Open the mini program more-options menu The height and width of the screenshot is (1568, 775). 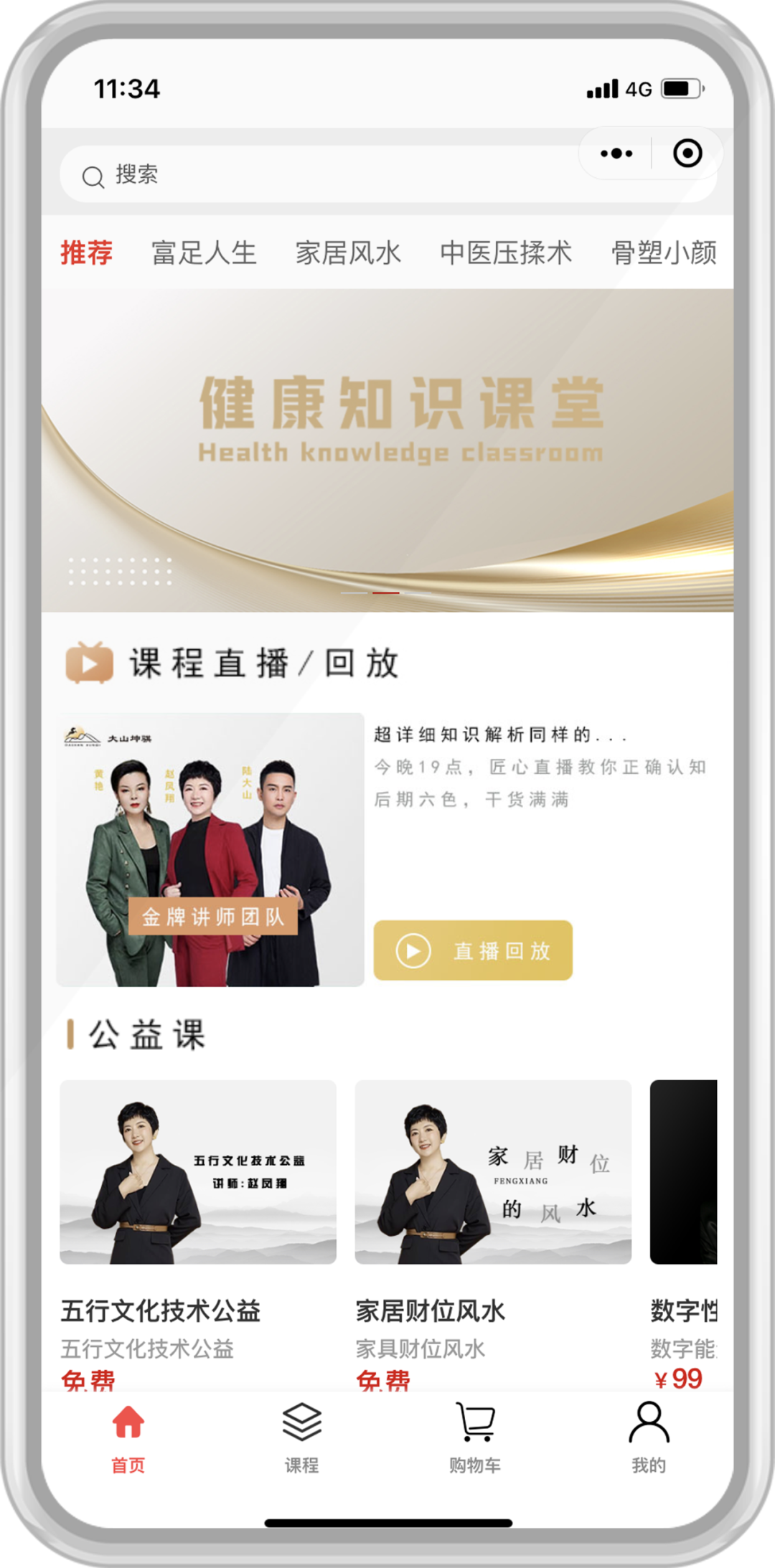[x=616, y=153]
